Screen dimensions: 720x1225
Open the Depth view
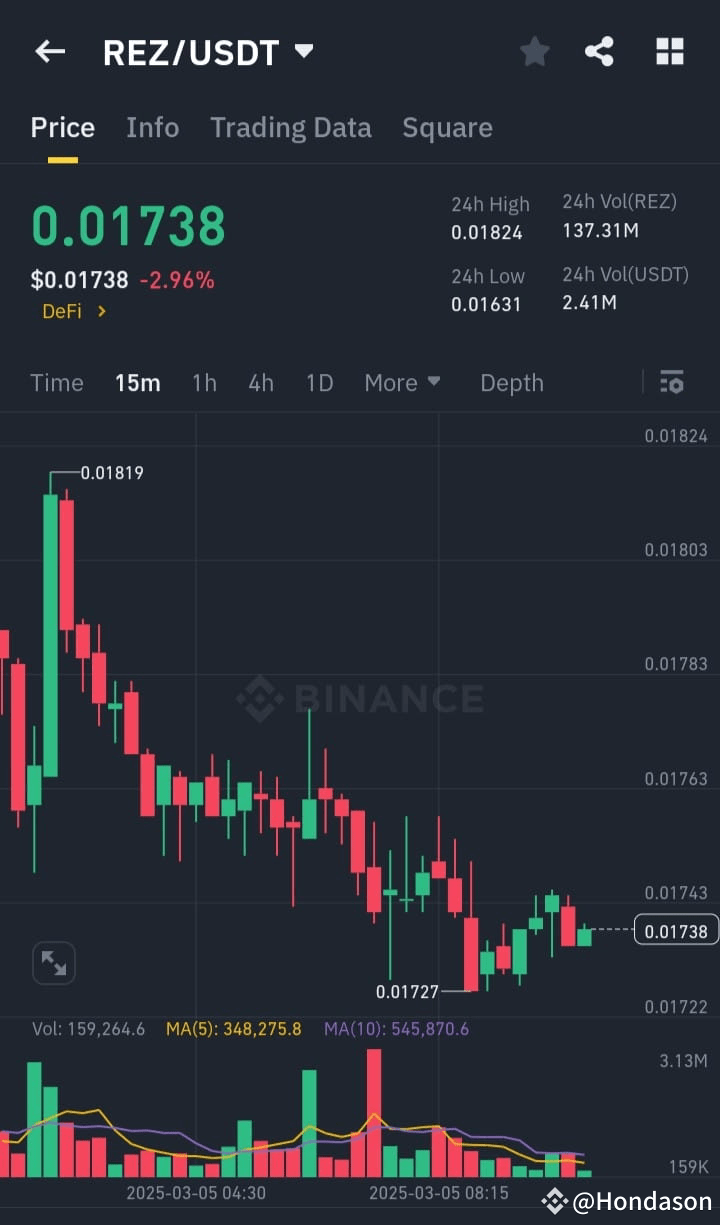click(x=511, y=382)
